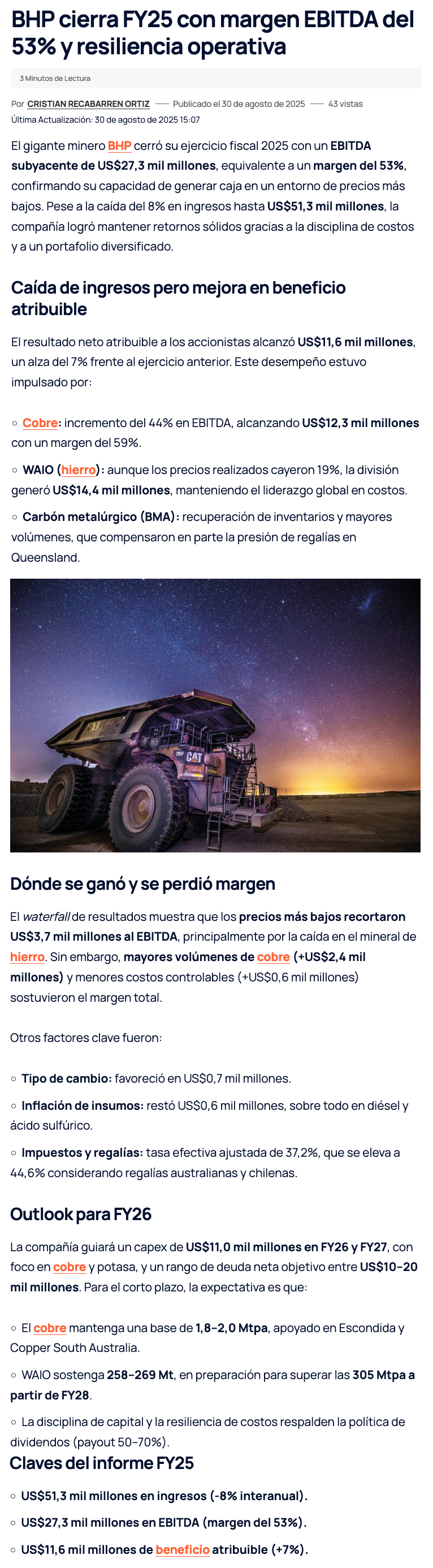
Task: Open the beneficio link in Claves del informe
Action: [183, 1550]
